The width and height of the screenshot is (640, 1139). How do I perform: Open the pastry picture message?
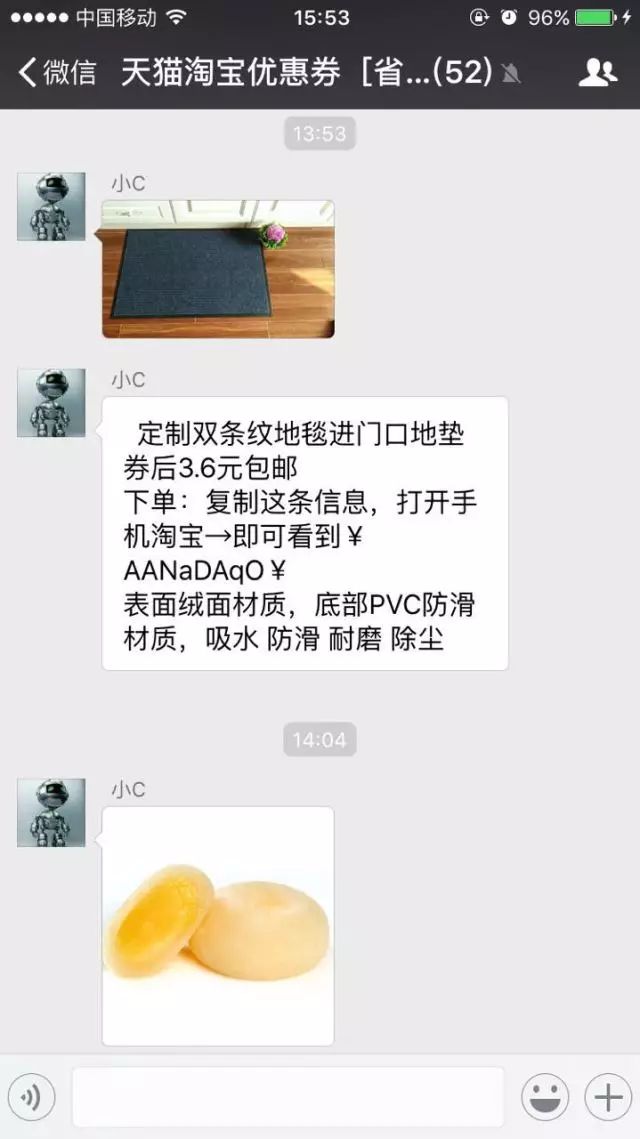[x=218, y=926]
